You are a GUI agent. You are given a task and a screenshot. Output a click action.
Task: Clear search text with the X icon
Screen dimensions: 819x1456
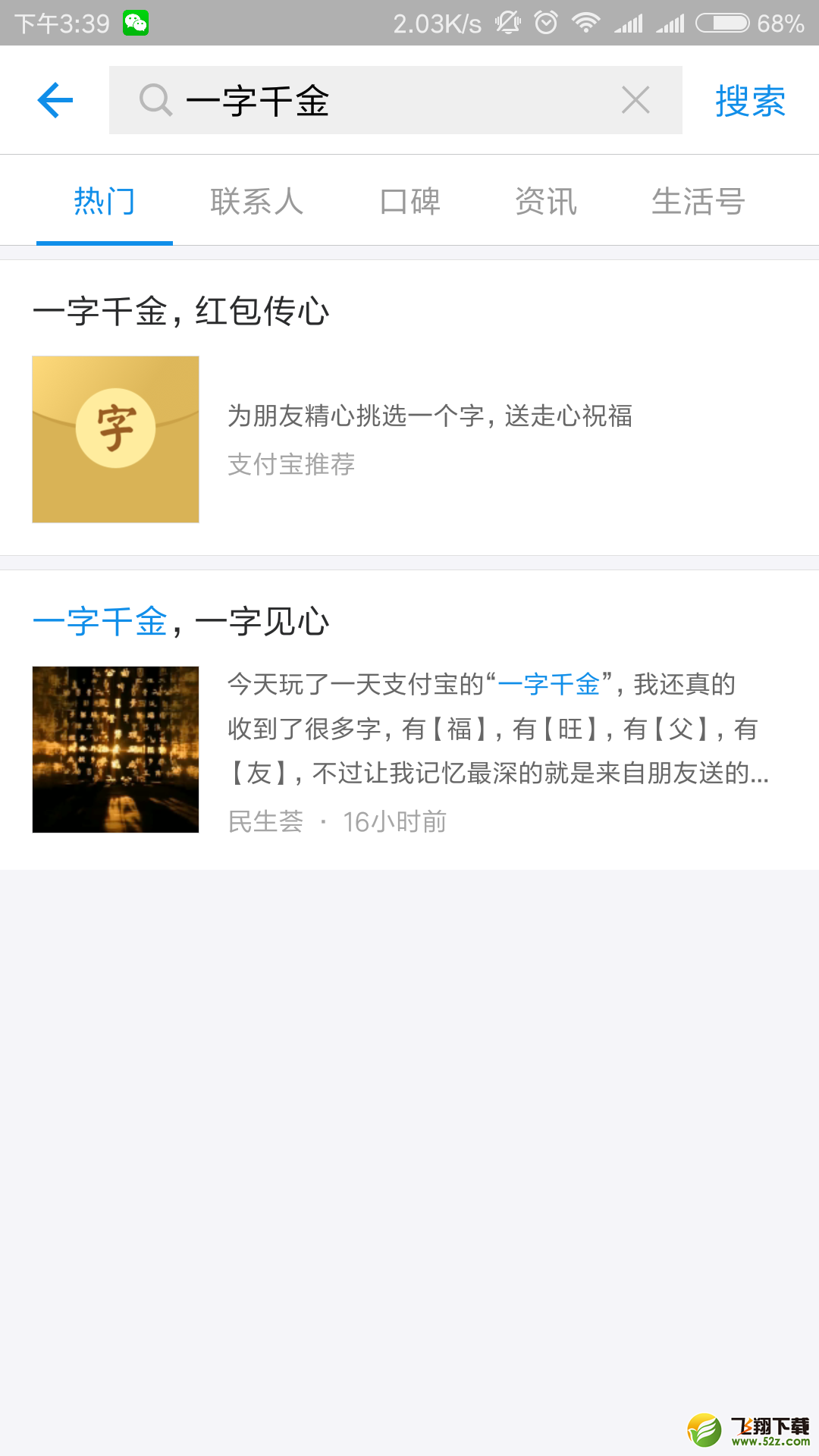[x=634, y=99]
